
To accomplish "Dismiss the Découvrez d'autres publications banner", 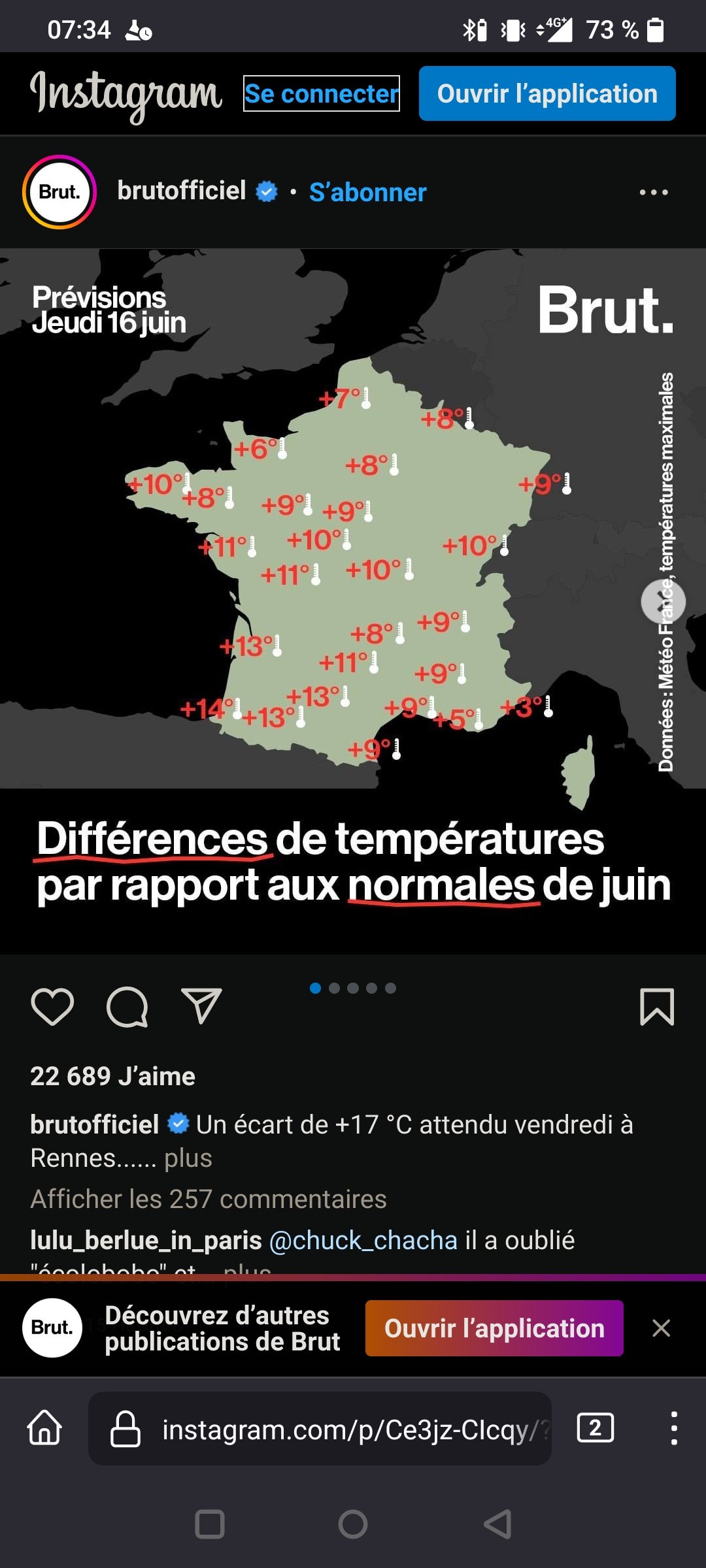I will [661, 1328].
